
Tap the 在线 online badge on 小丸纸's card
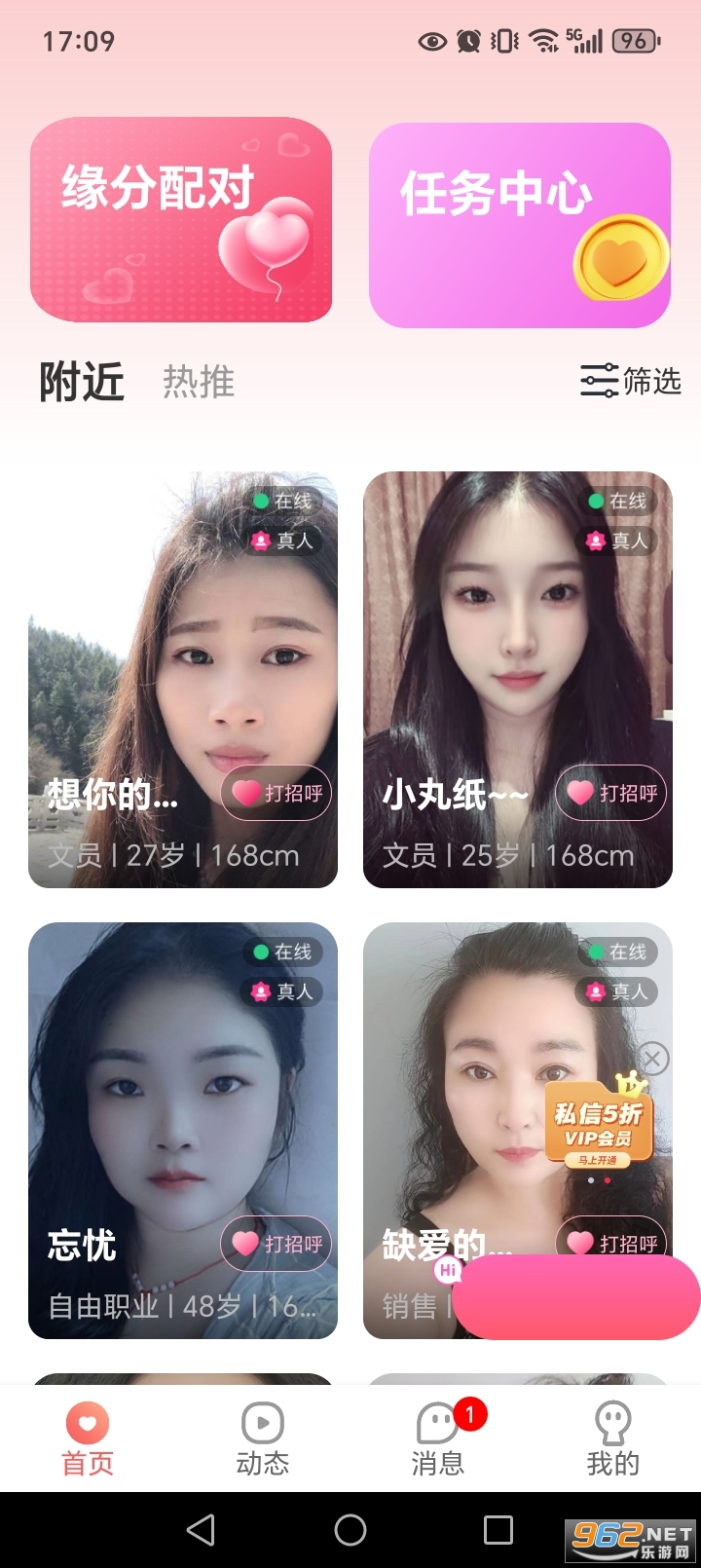click(617, 503)
